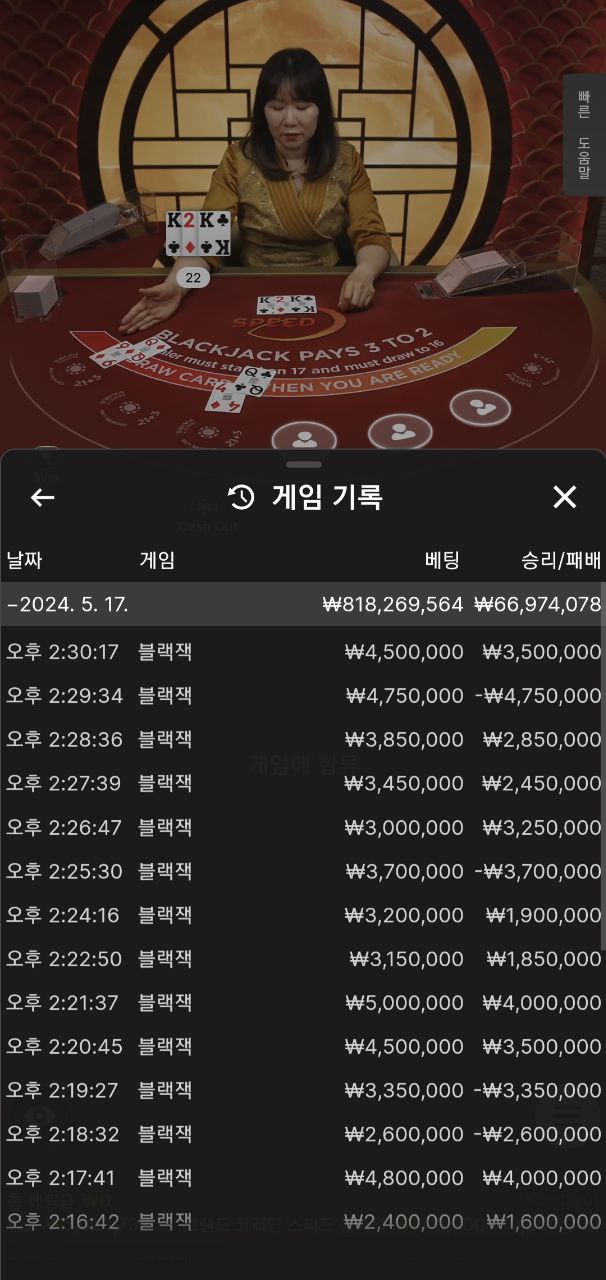Screen dimensions: 606x1280
Task: View the 오후 2:22:50 blackjack record
Action: (x=302, y=959)
